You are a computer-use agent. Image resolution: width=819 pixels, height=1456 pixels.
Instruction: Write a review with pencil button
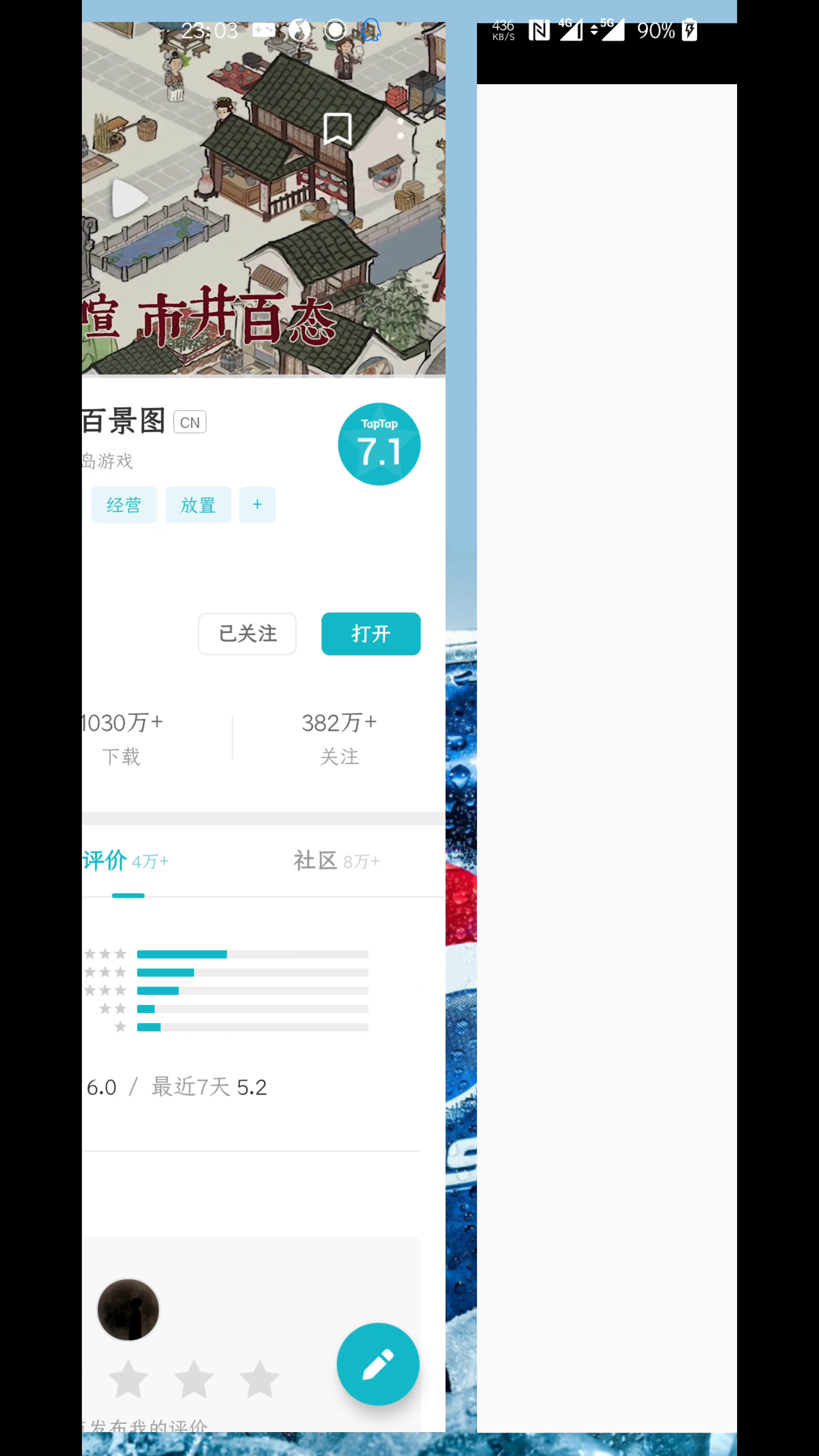[x=378, y=1364]
